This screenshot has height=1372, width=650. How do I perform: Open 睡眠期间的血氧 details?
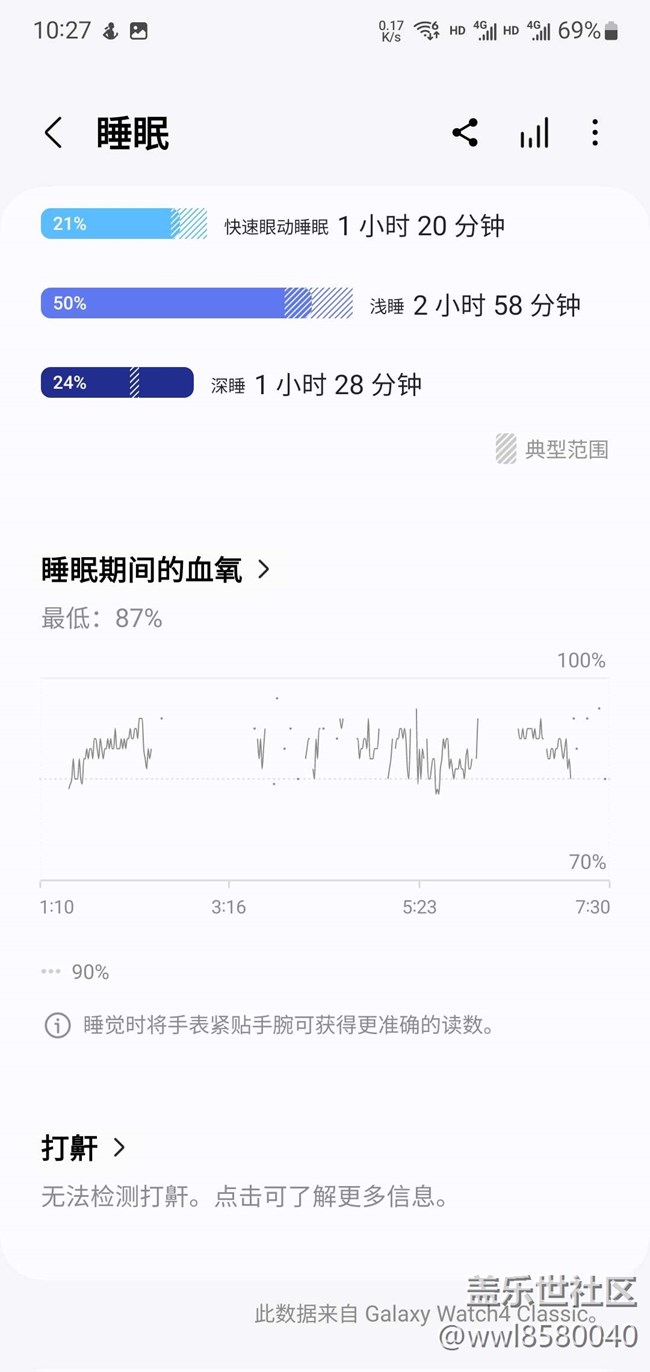pyautogui.click(x=156, y=569)
